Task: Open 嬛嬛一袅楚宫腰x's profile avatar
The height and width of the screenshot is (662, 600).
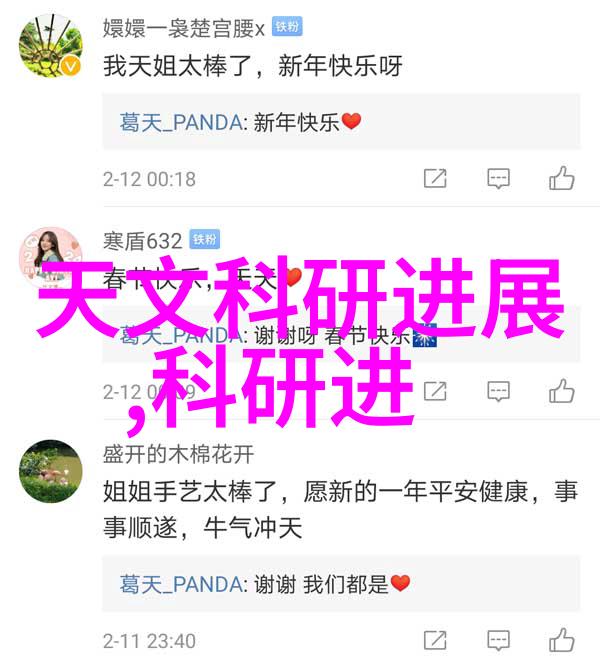Action: [x=50, y=47]
